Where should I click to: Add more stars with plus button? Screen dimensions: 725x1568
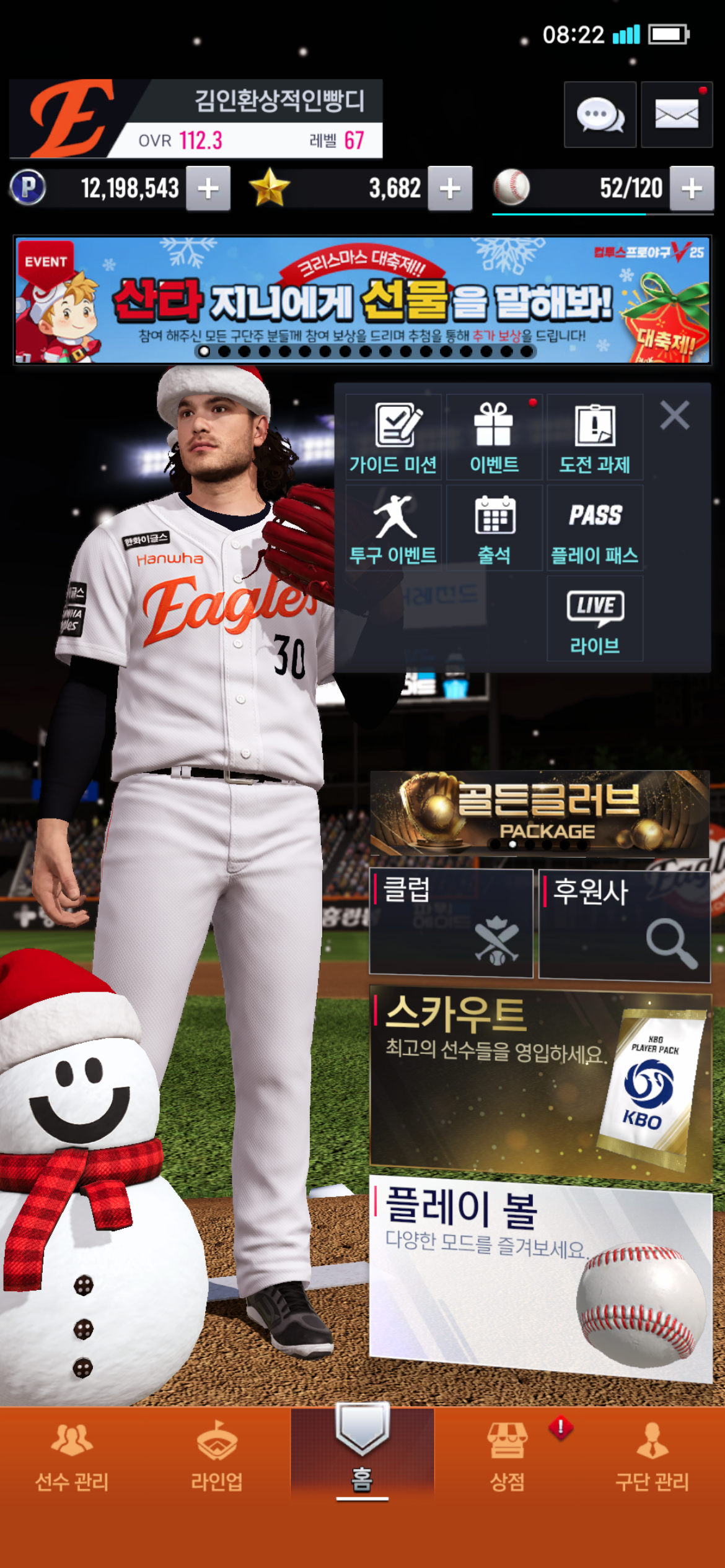450,188
